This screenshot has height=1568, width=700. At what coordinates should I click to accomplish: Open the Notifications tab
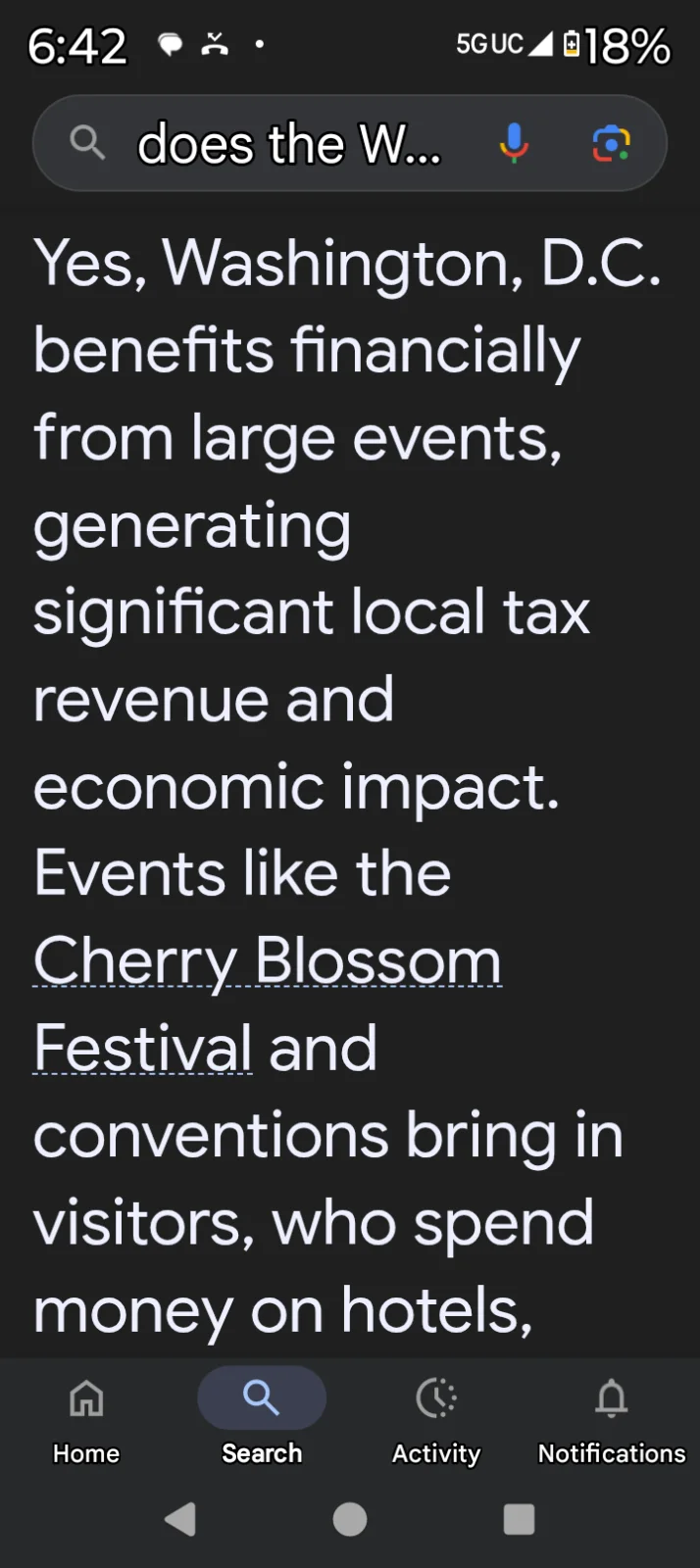point(611,1419)
